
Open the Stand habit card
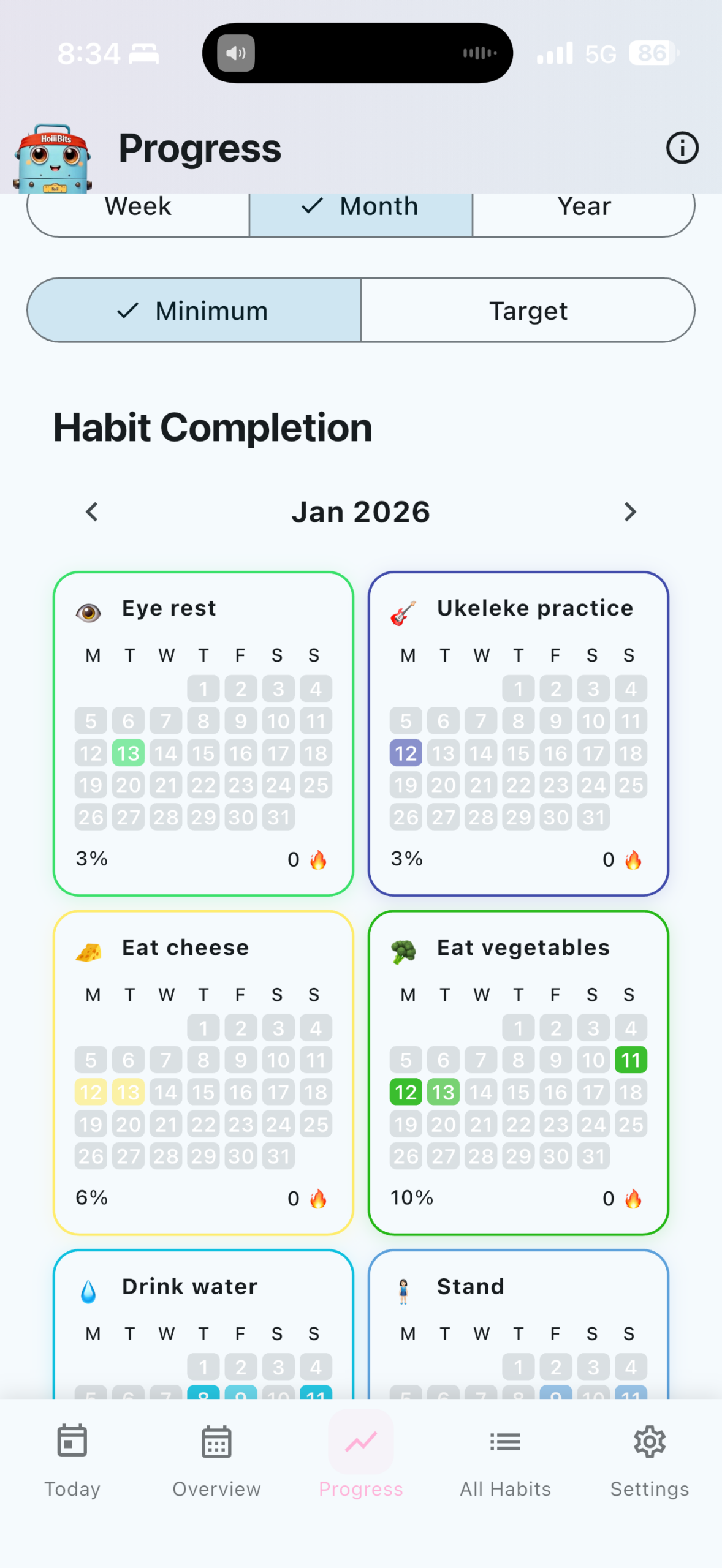point(518,1323)
